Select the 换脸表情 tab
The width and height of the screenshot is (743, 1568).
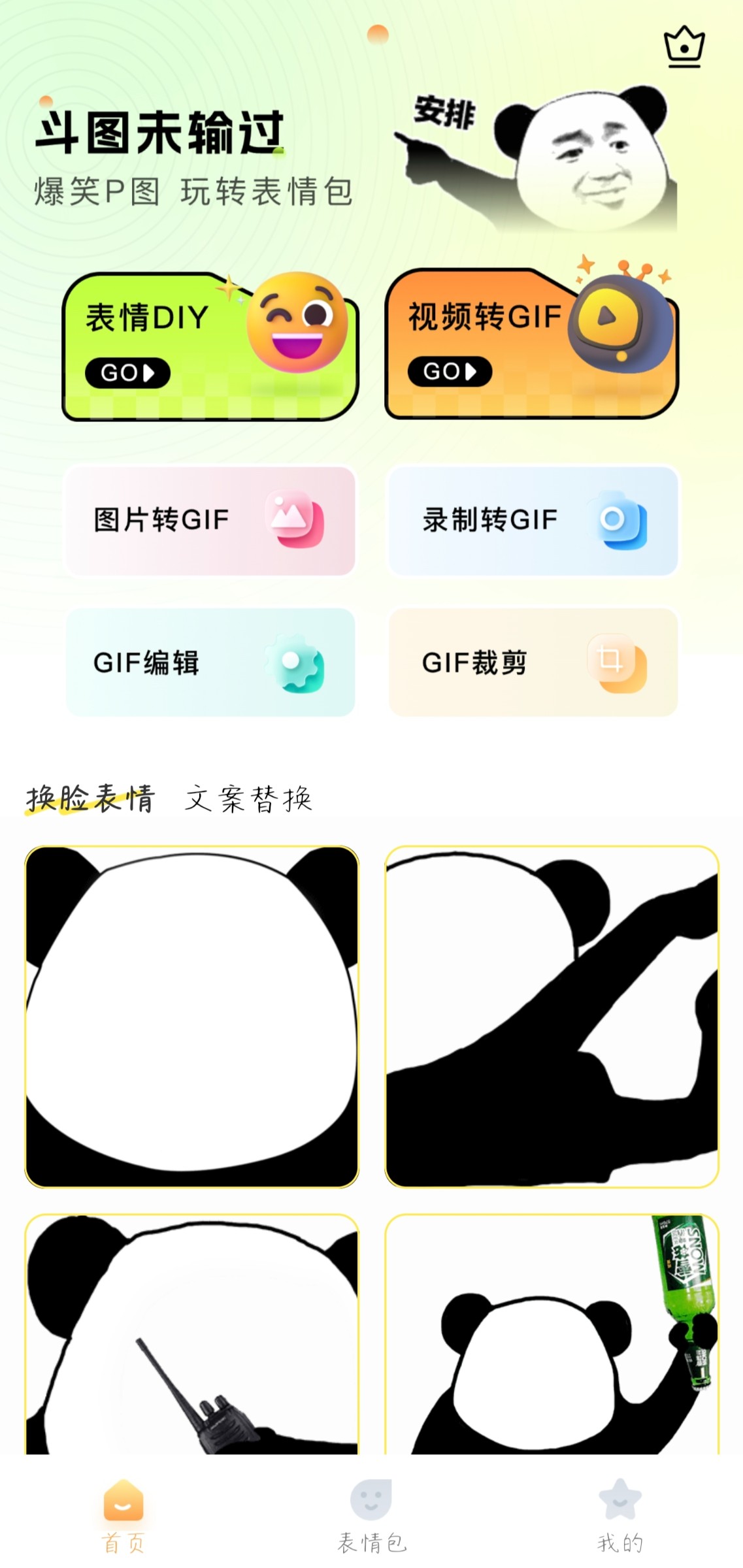pos(90,798)
